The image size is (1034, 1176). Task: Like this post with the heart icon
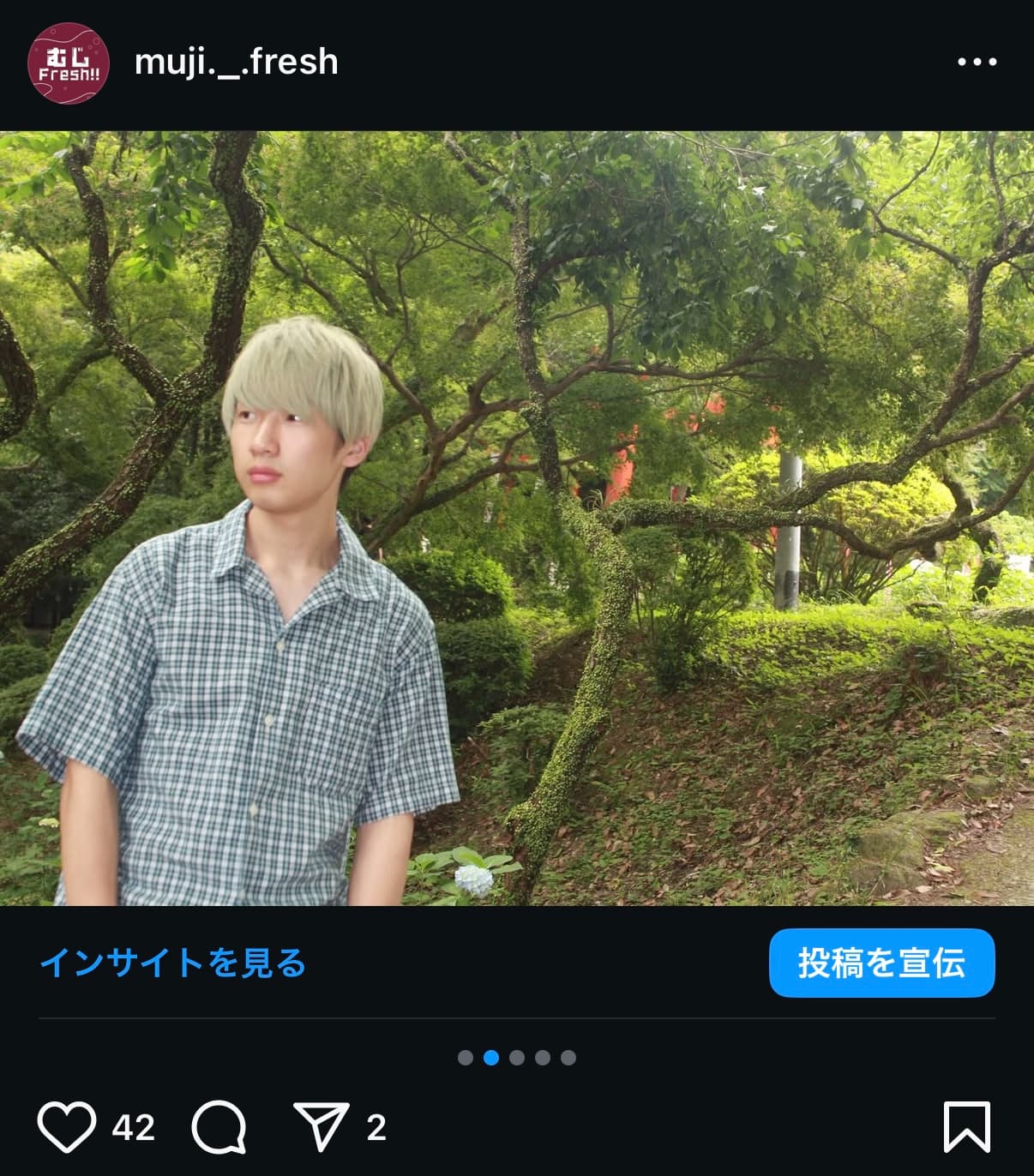(x=67, y=1126)
